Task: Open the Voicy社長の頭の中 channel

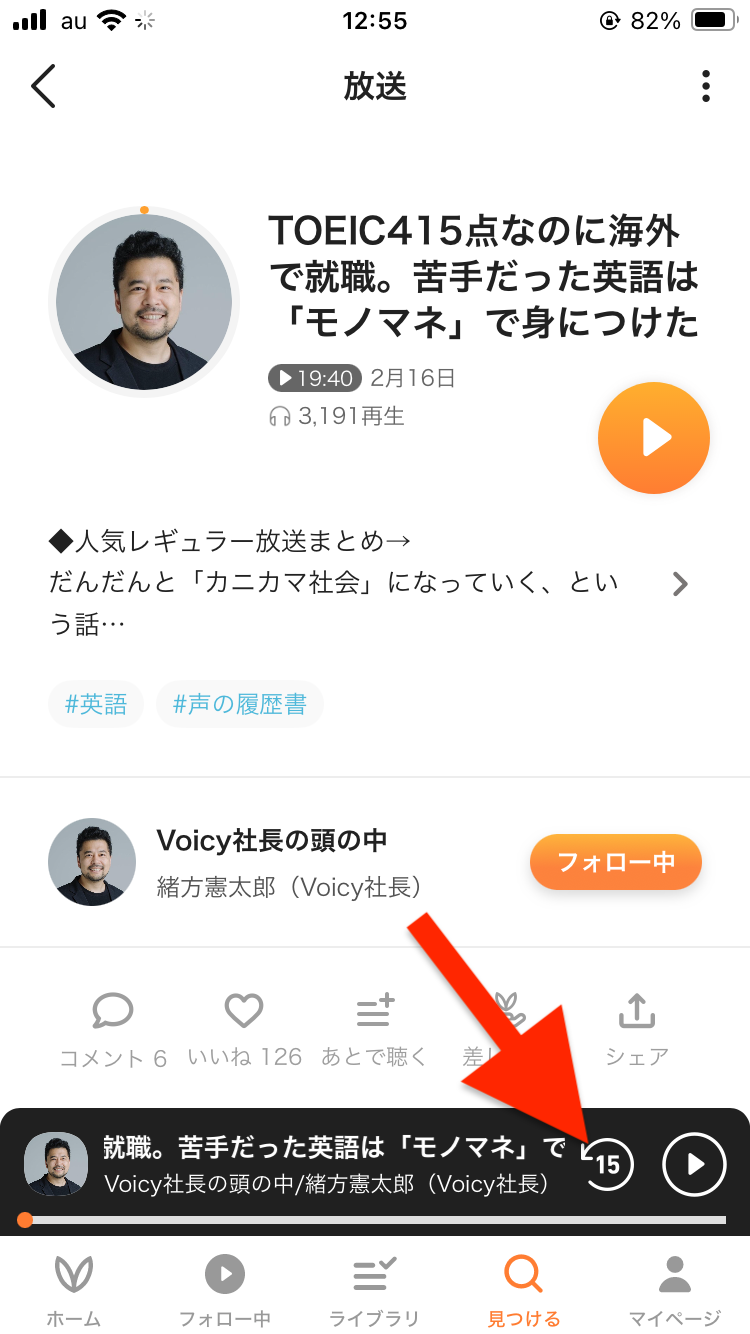Action: [271, 841]
